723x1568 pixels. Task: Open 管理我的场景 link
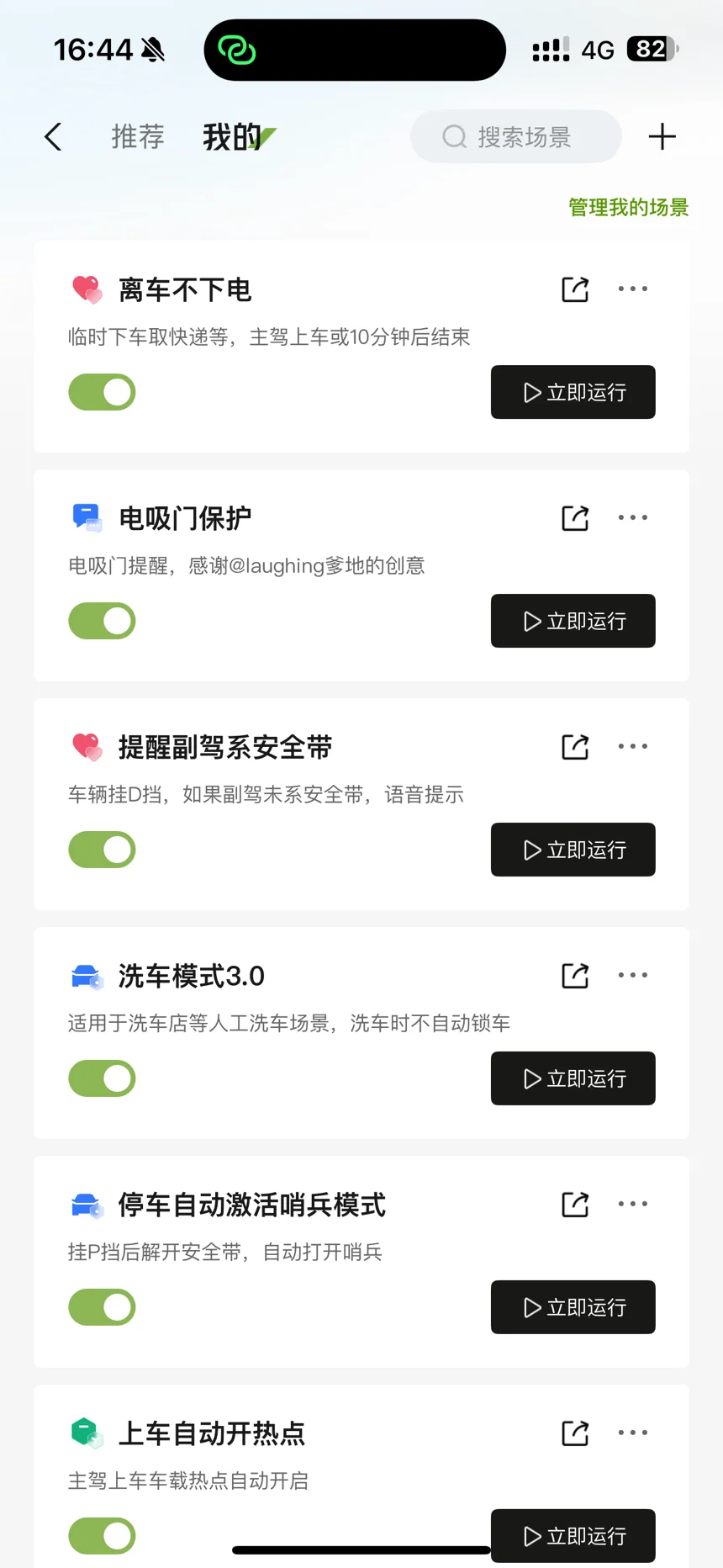pos(629,207)
